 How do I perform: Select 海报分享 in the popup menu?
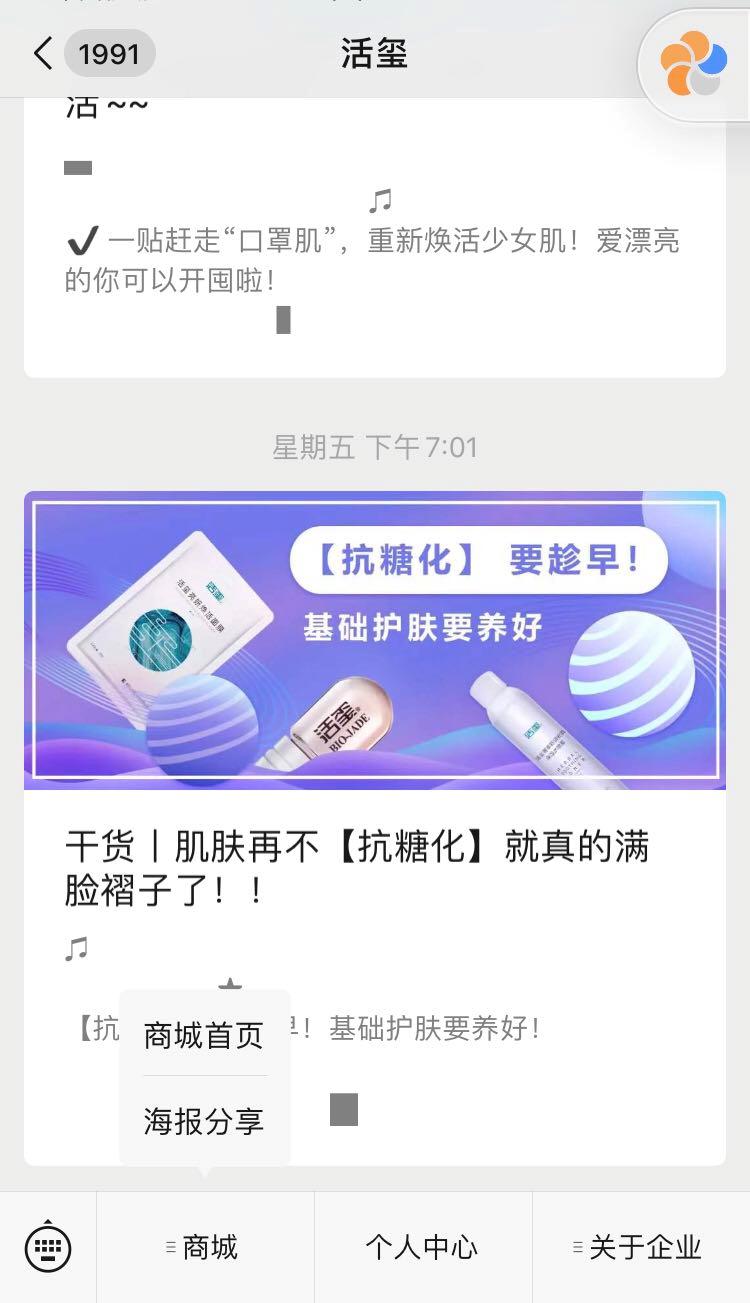tap(204, 1121)
